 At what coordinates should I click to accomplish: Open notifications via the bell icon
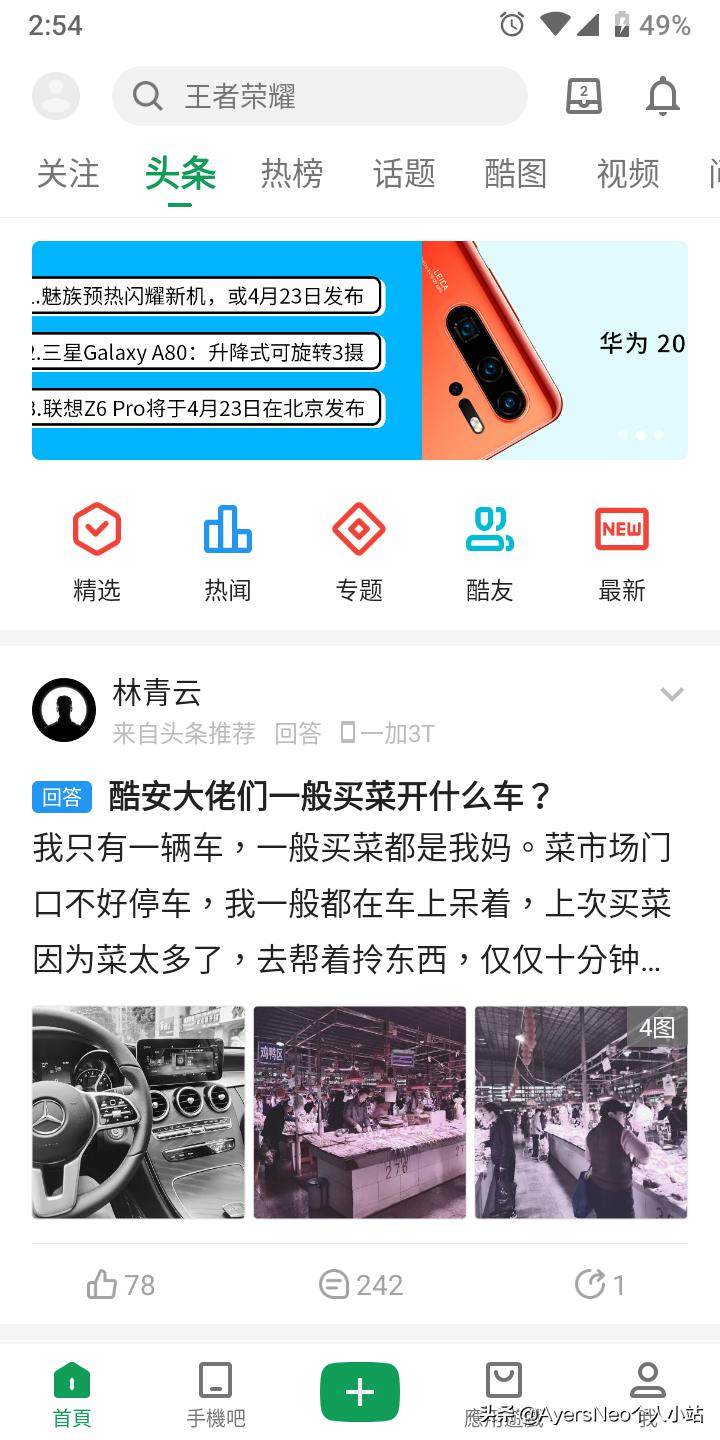click(662, 96)
